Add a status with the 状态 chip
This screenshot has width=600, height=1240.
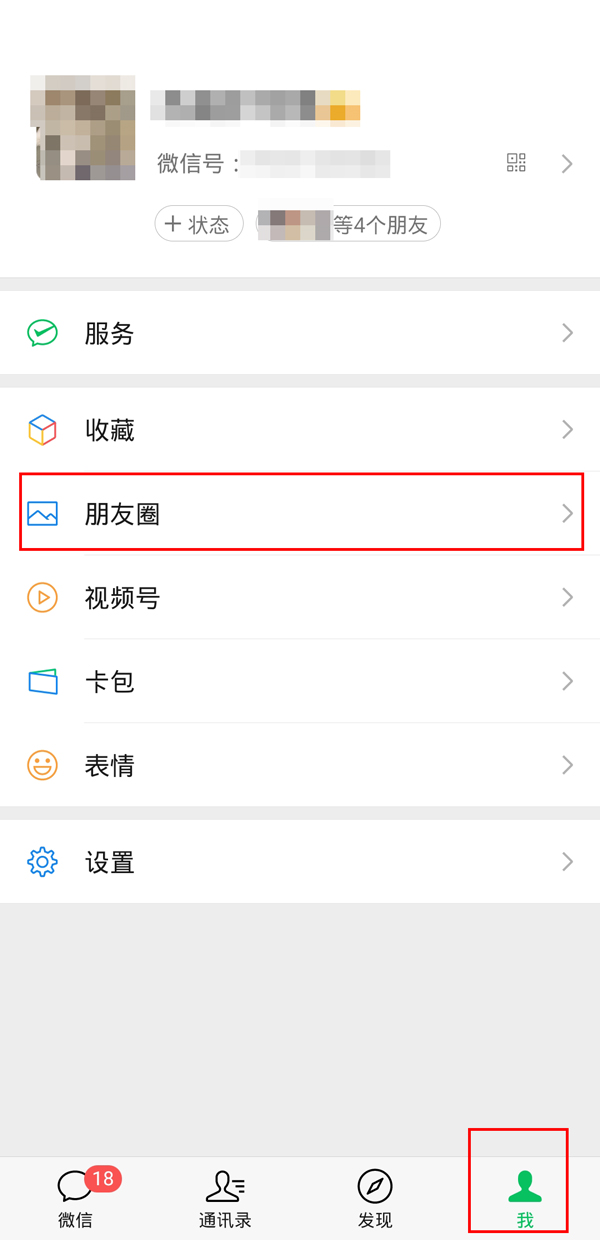pos(198,225)
